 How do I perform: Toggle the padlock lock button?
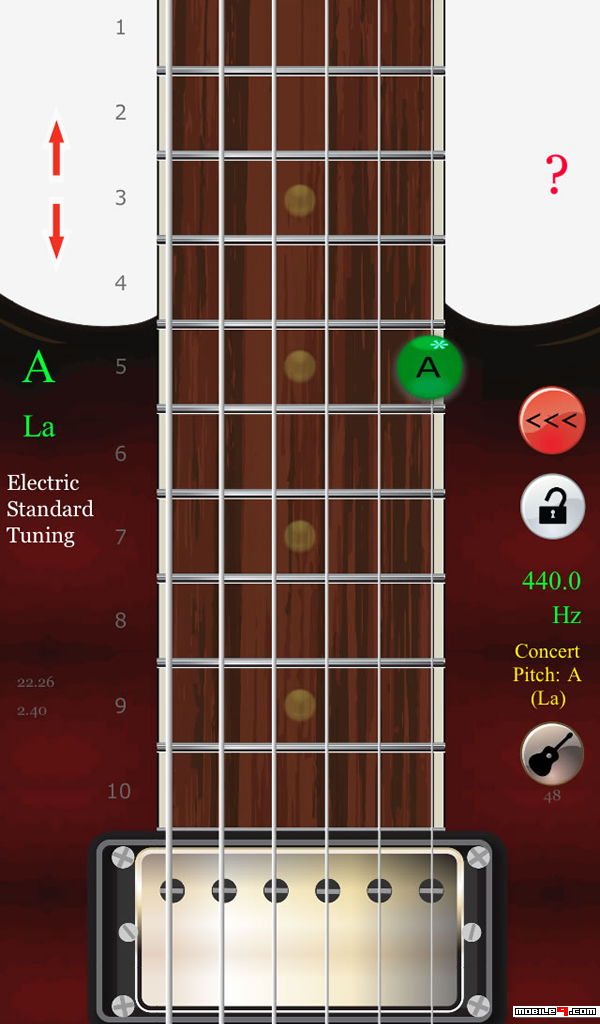click(552, 506)
